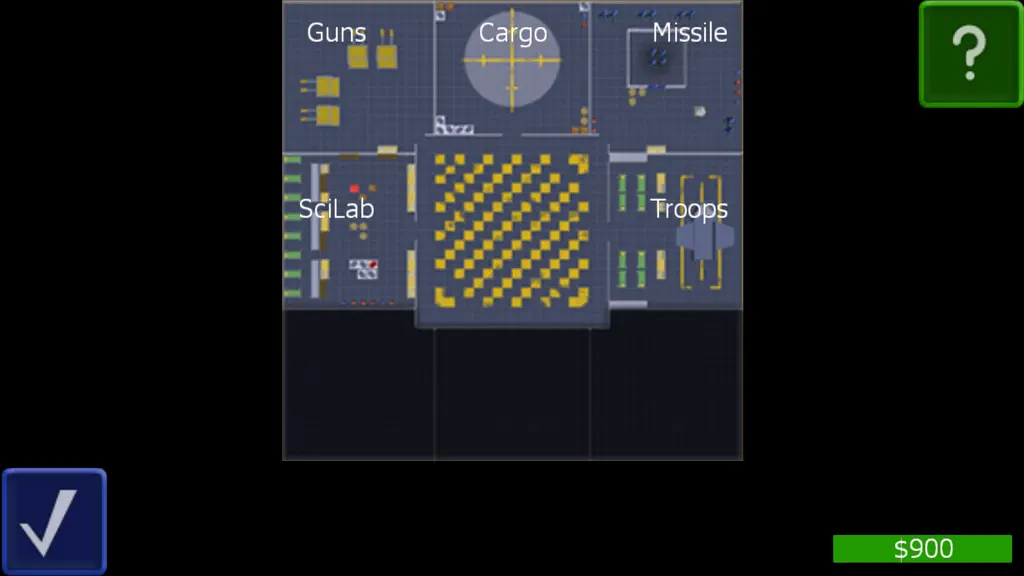The width and height of the screenshot is (1024, 576).
Task: Tap the central checkered yellow room
Action: click(513, 231)
